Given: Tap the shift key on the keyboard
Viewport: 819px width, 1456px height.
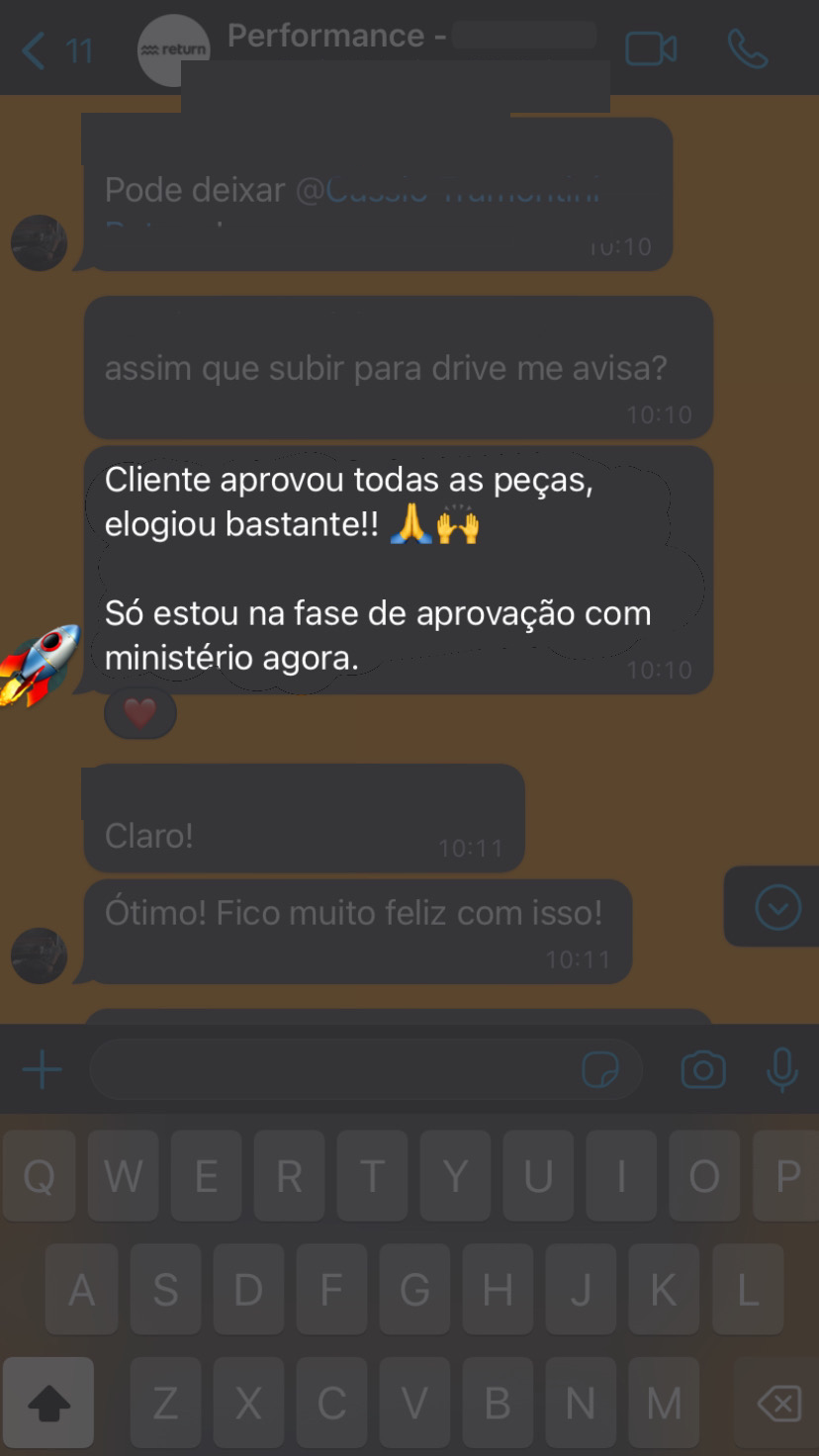Looking at the screenshot, I should (48, 1402).
